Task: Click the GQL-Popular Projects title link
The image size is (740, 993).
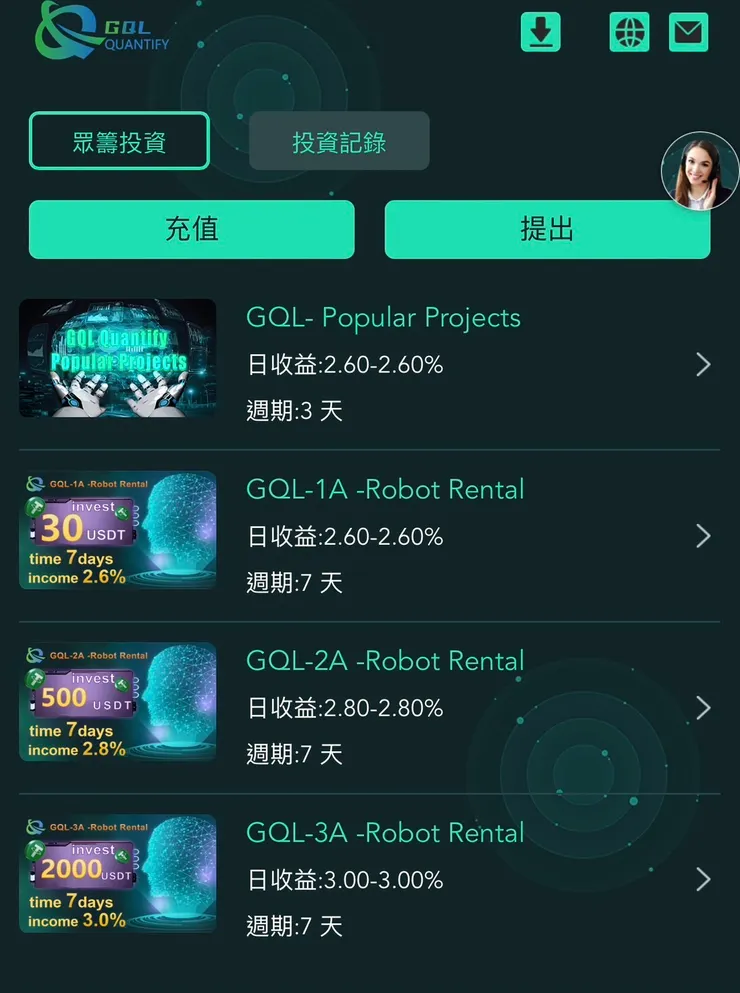Action: [384, 318]
